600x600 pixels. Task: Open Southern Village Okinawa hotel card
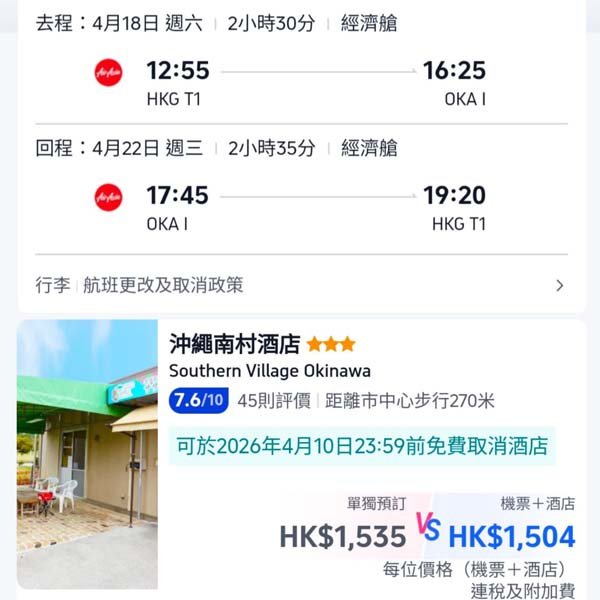[x=300, y=370]
